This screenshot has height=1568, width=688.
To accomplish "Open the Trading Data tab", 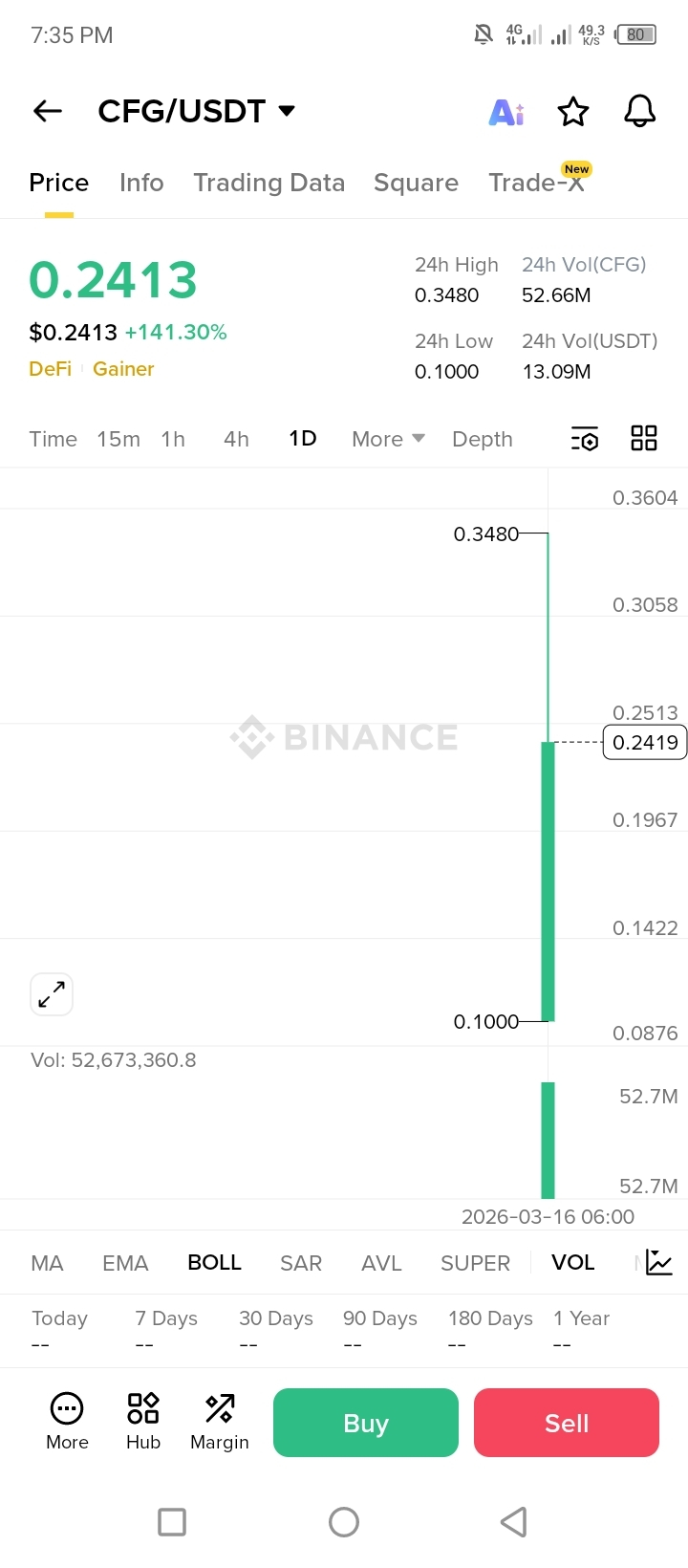I will click(269, 183).
